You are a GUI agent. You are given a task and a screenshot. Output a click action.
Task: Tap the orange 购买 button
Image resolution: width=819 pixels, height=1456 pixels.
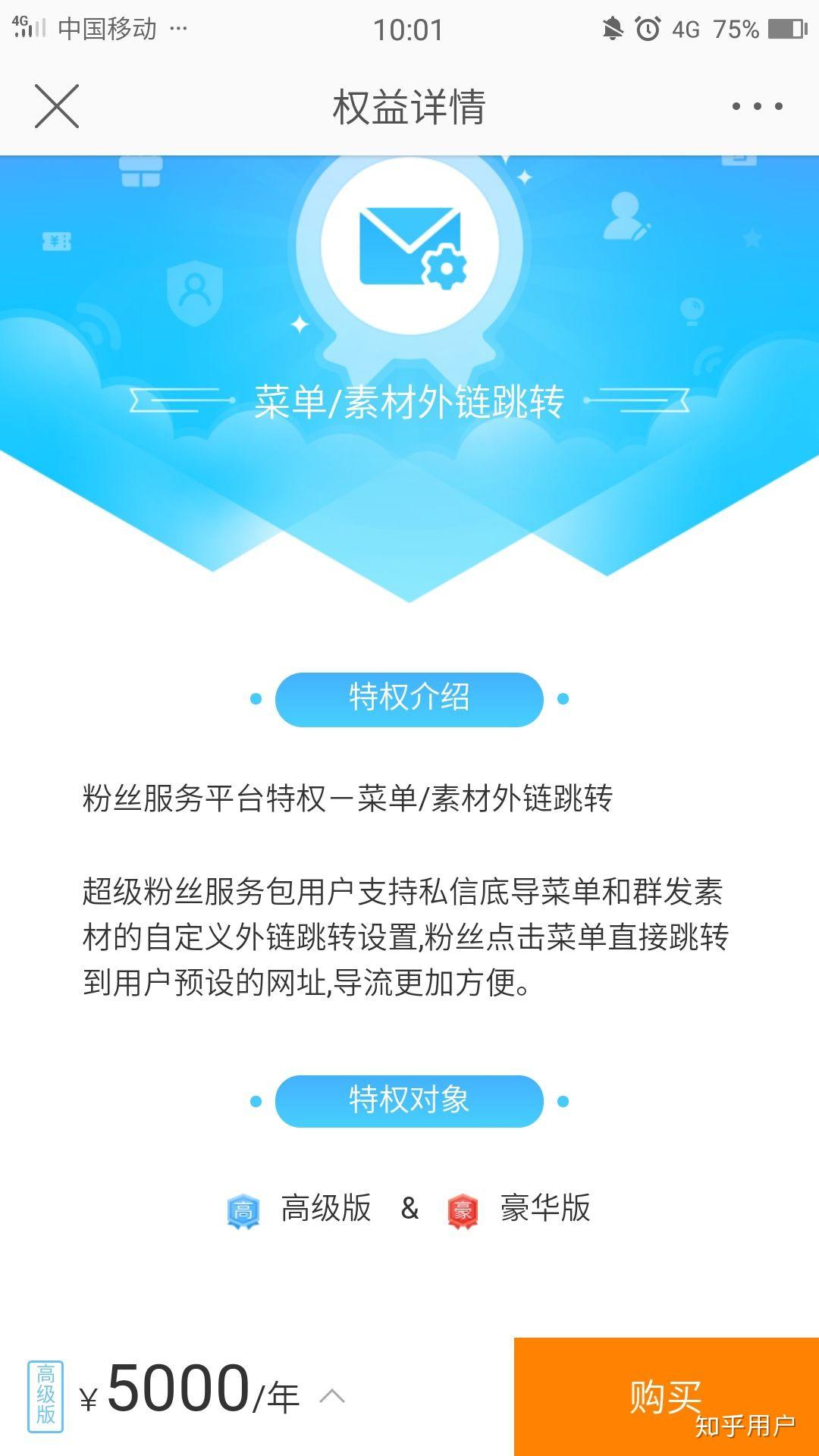[x=666, y=1396]
